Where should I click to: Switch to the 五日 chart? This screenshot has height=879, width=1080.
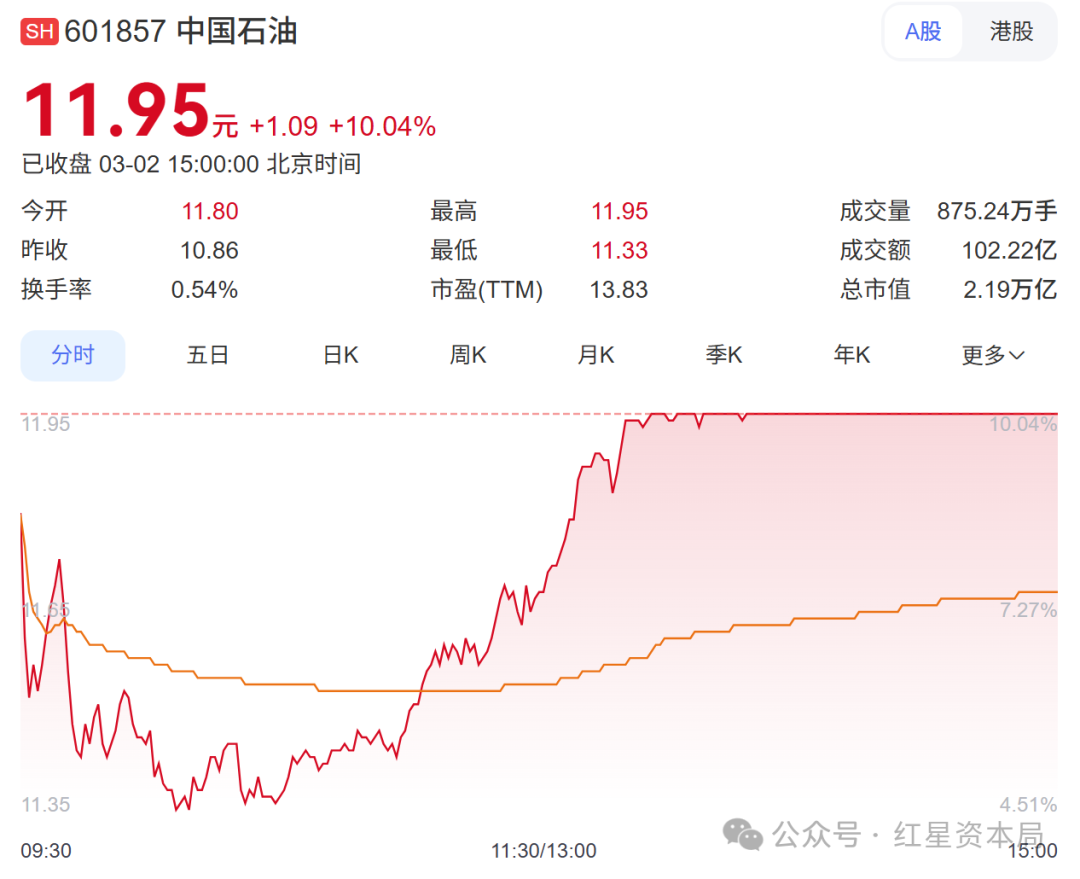click(x=208, y=355)
